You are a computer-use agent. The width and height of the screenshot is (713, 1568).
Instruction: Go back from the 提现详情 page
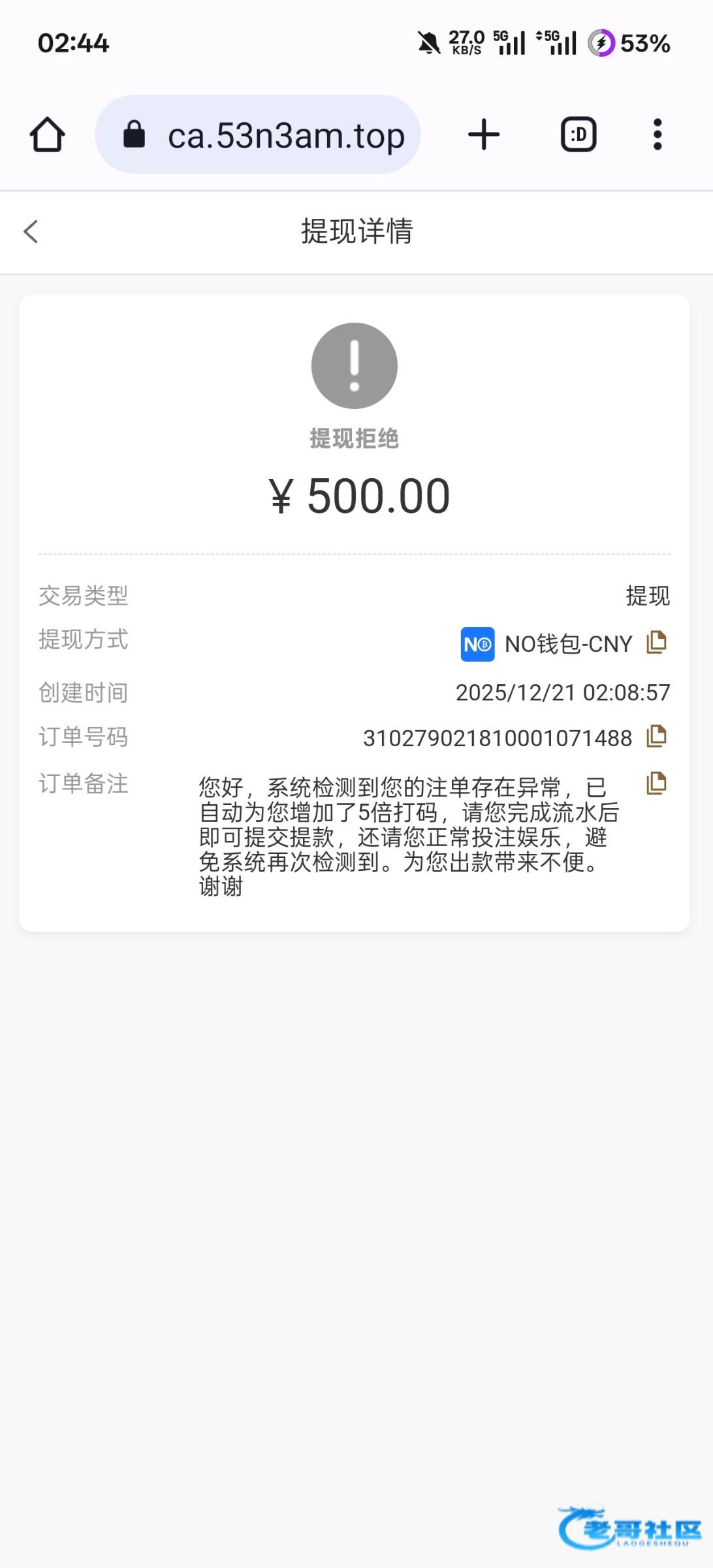click(x=31, y=231)
